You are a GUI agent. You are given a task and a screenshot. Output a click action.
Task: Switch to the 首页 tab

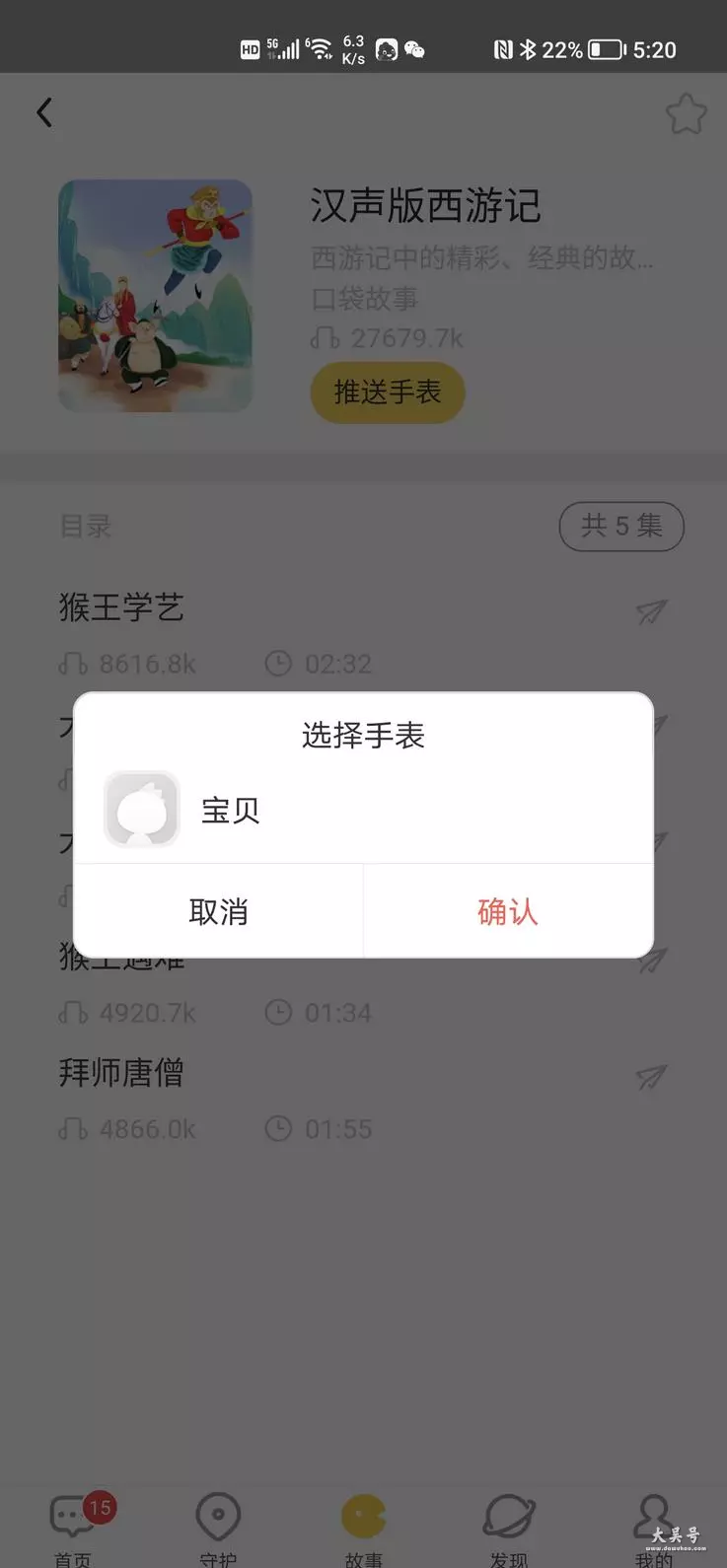point(73,1529)
